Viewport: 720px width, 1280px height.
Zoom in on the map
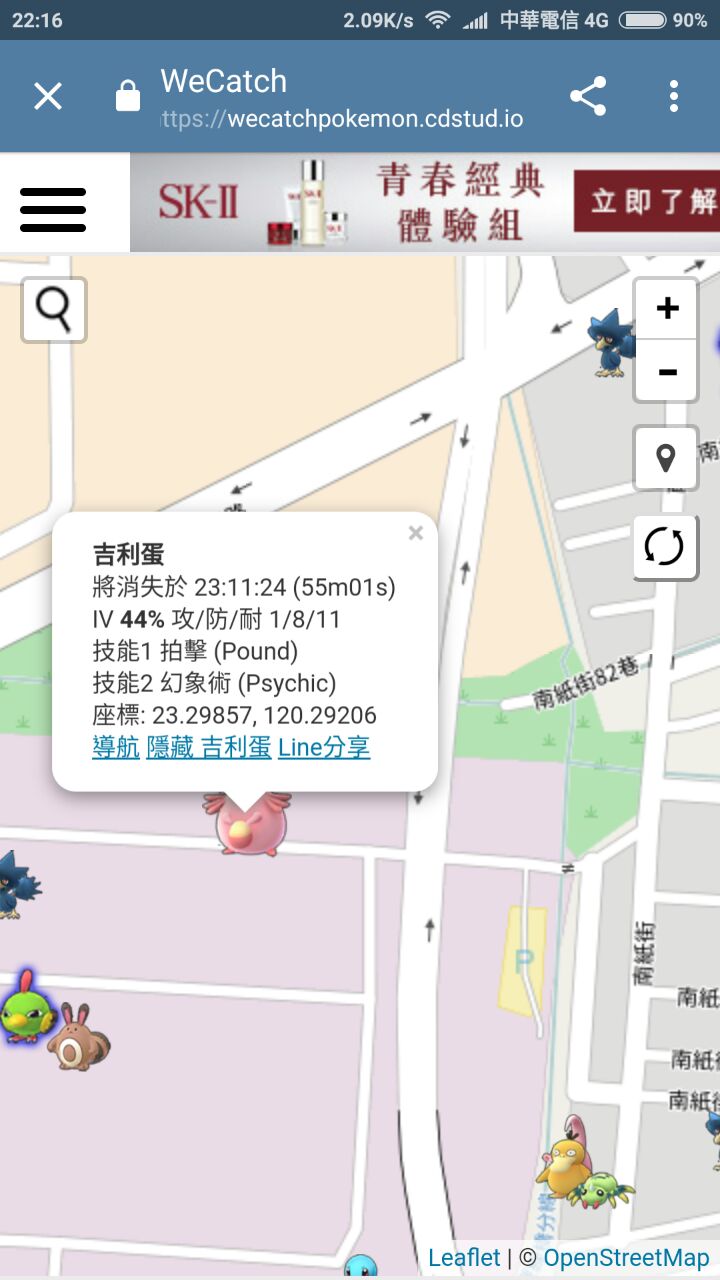(x=666, y=309)
